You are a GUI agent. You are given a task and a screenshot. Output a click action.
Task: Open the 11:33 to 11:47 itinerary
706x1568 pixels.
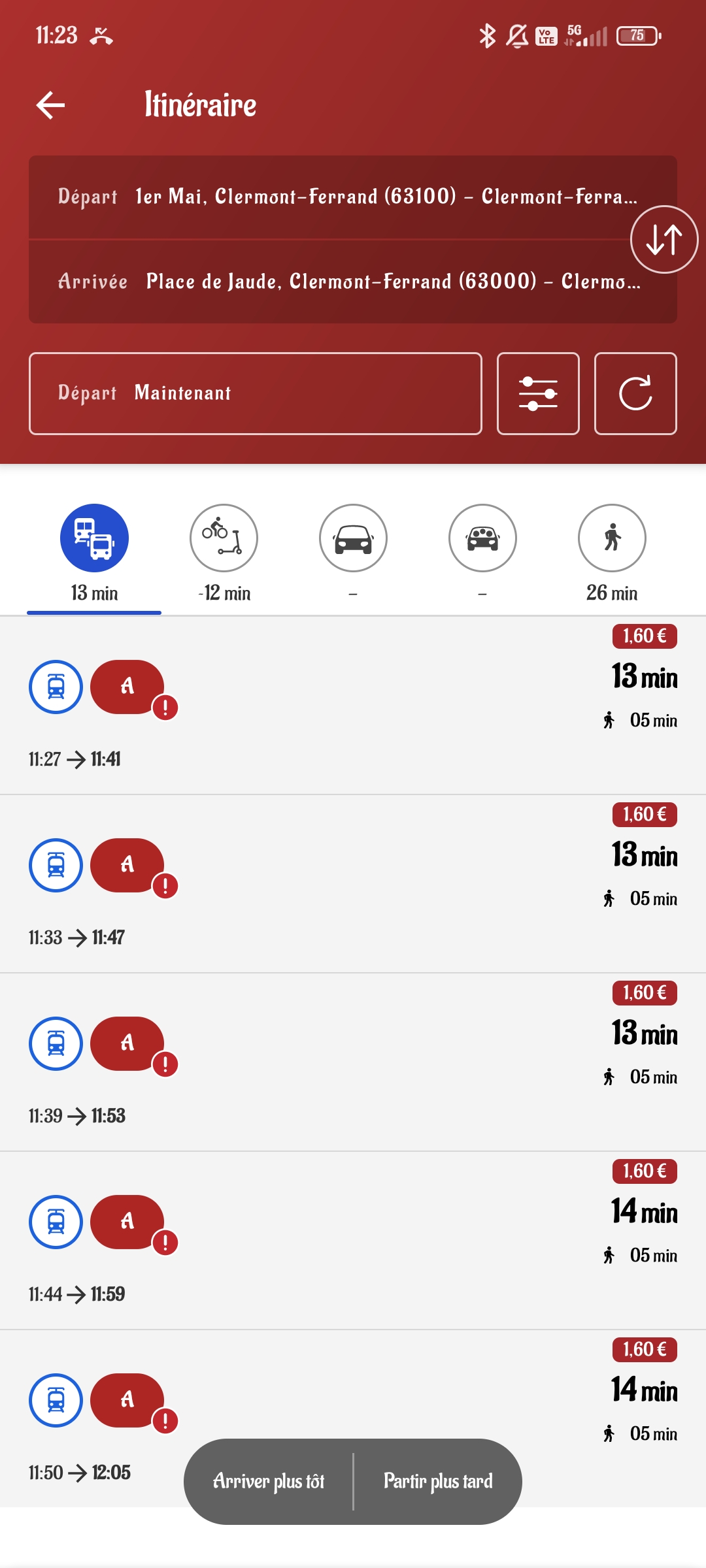point(353,884)
